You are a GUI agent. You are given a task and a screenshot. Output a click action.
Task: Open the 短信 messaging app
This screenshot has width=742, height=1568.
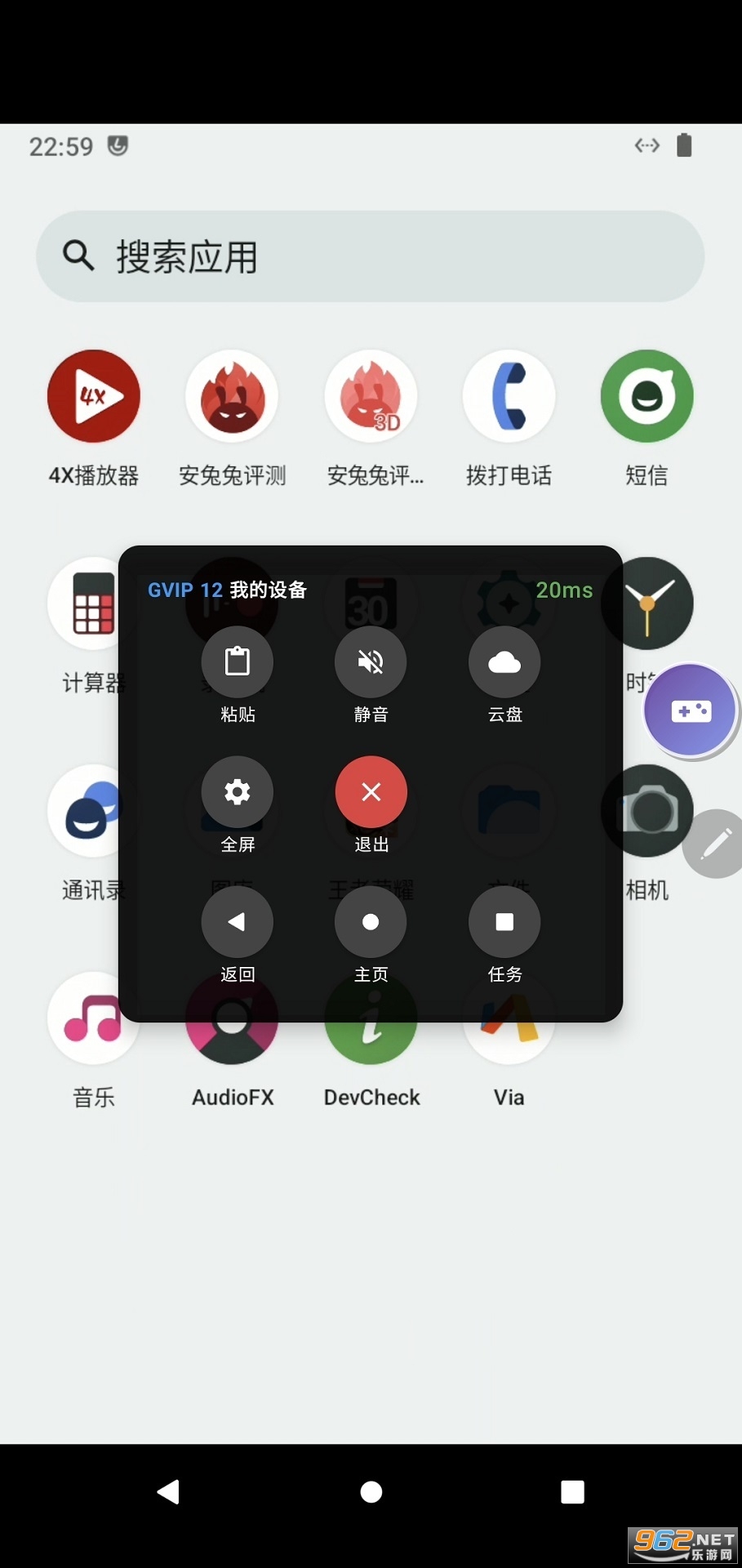pos(646,397)
